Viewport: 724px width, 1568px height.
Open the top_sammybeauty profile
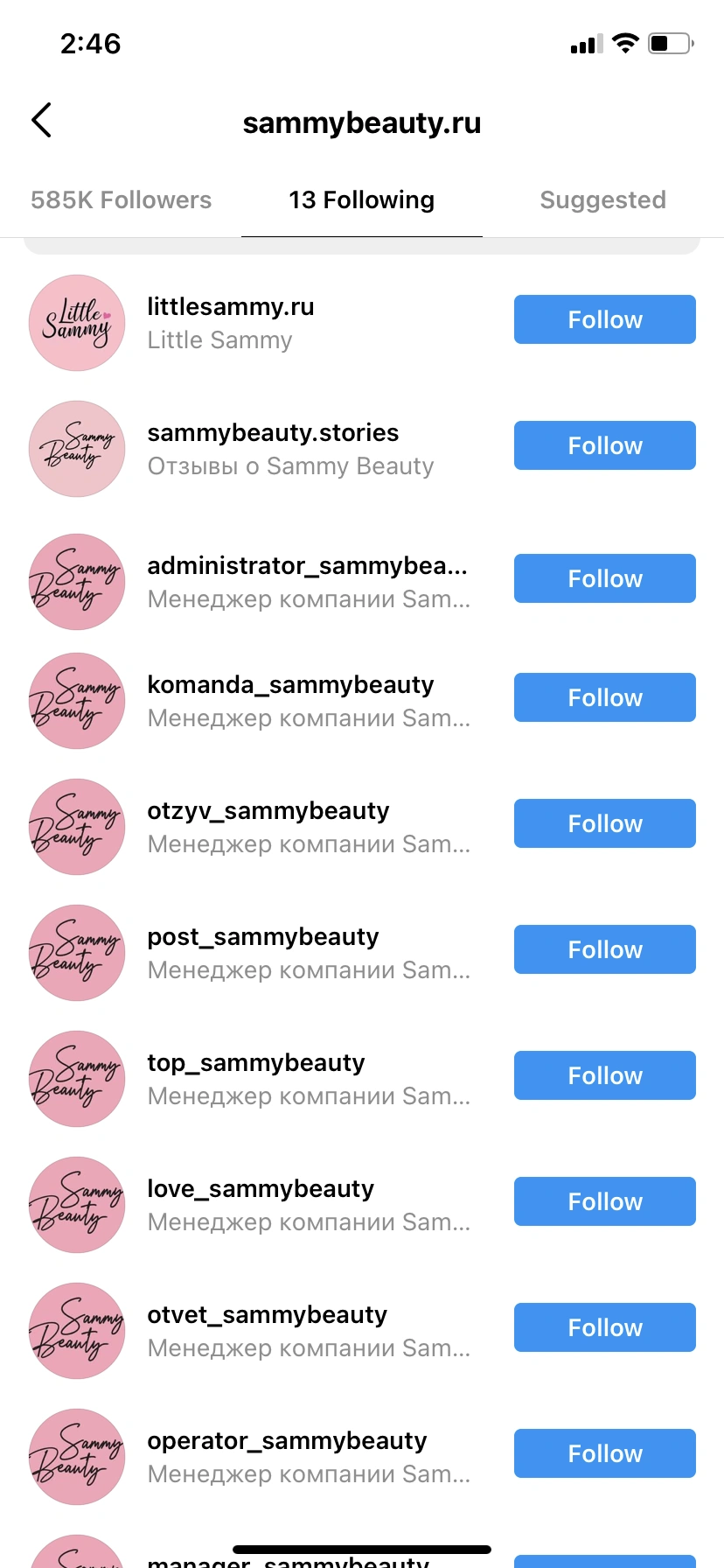pyautogui.click(x=256, y=1063)
